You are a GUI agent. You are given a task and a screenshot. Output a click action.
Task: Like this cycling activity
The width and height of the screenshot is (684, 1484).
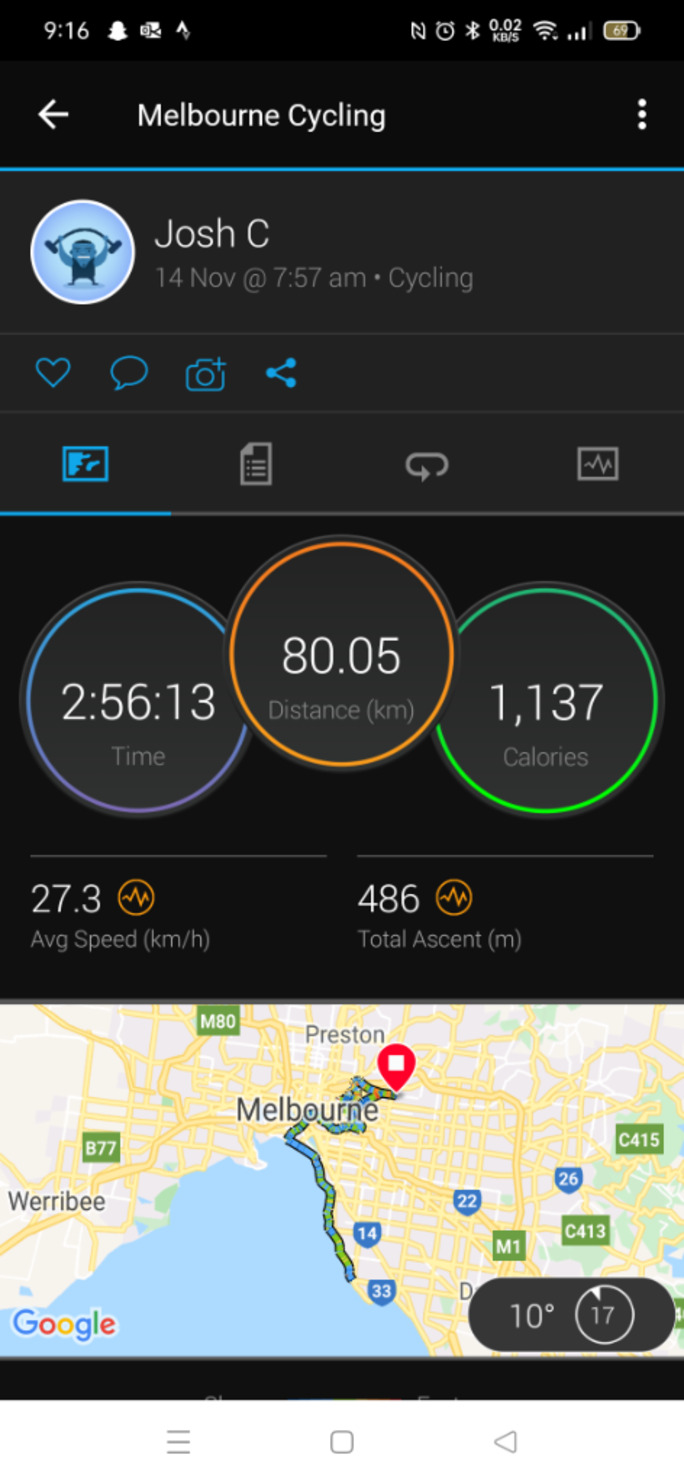pos(53,373)
